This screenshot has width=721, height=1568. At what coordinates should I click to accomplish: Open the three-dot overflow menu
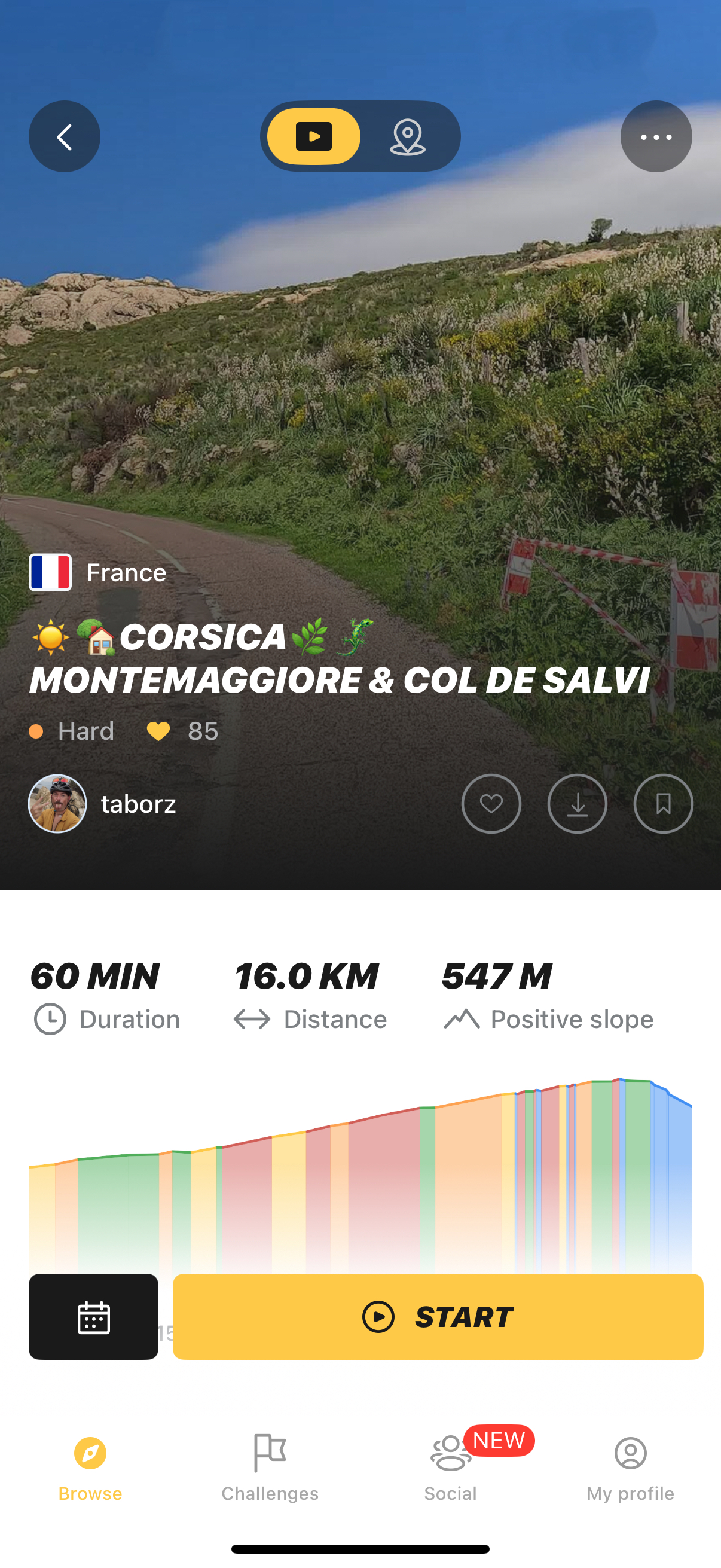(x=656, y=136)
